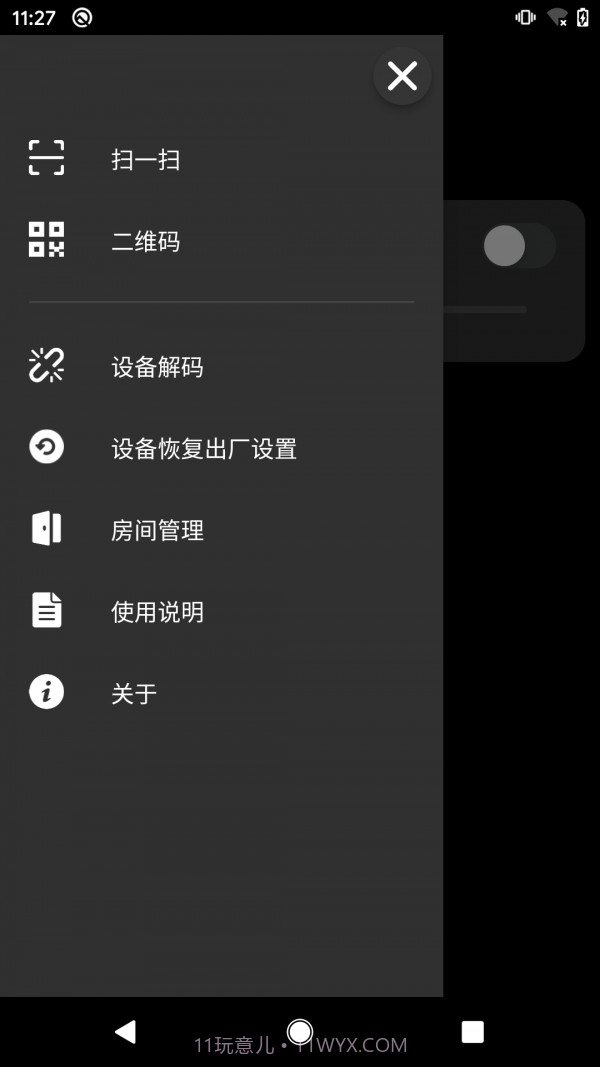
Task: Toggle the device power switch
Action: (x=517, y=246)
